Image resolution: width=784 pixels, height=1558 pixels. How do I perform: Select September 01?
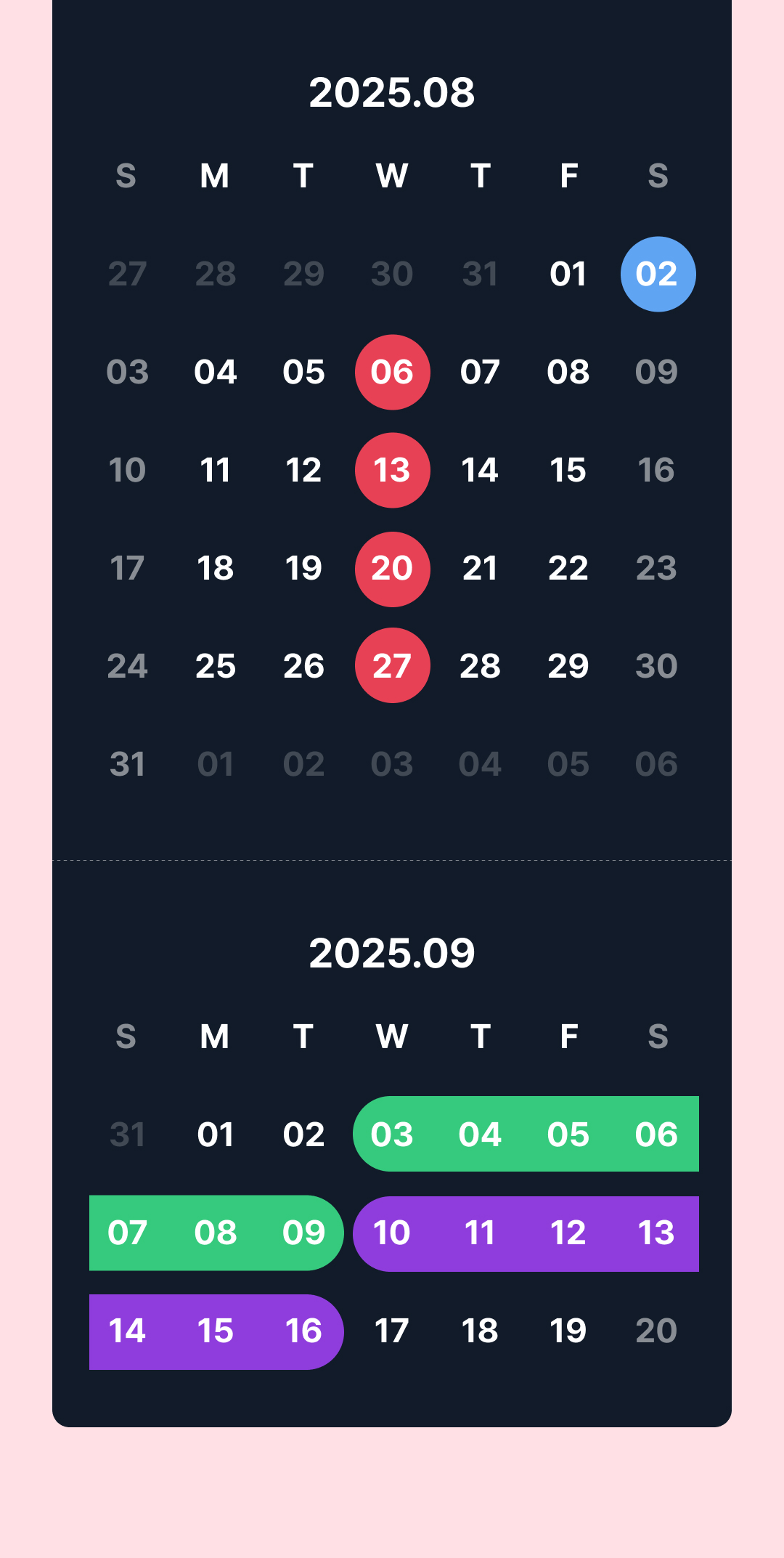tap(216, 1135)
